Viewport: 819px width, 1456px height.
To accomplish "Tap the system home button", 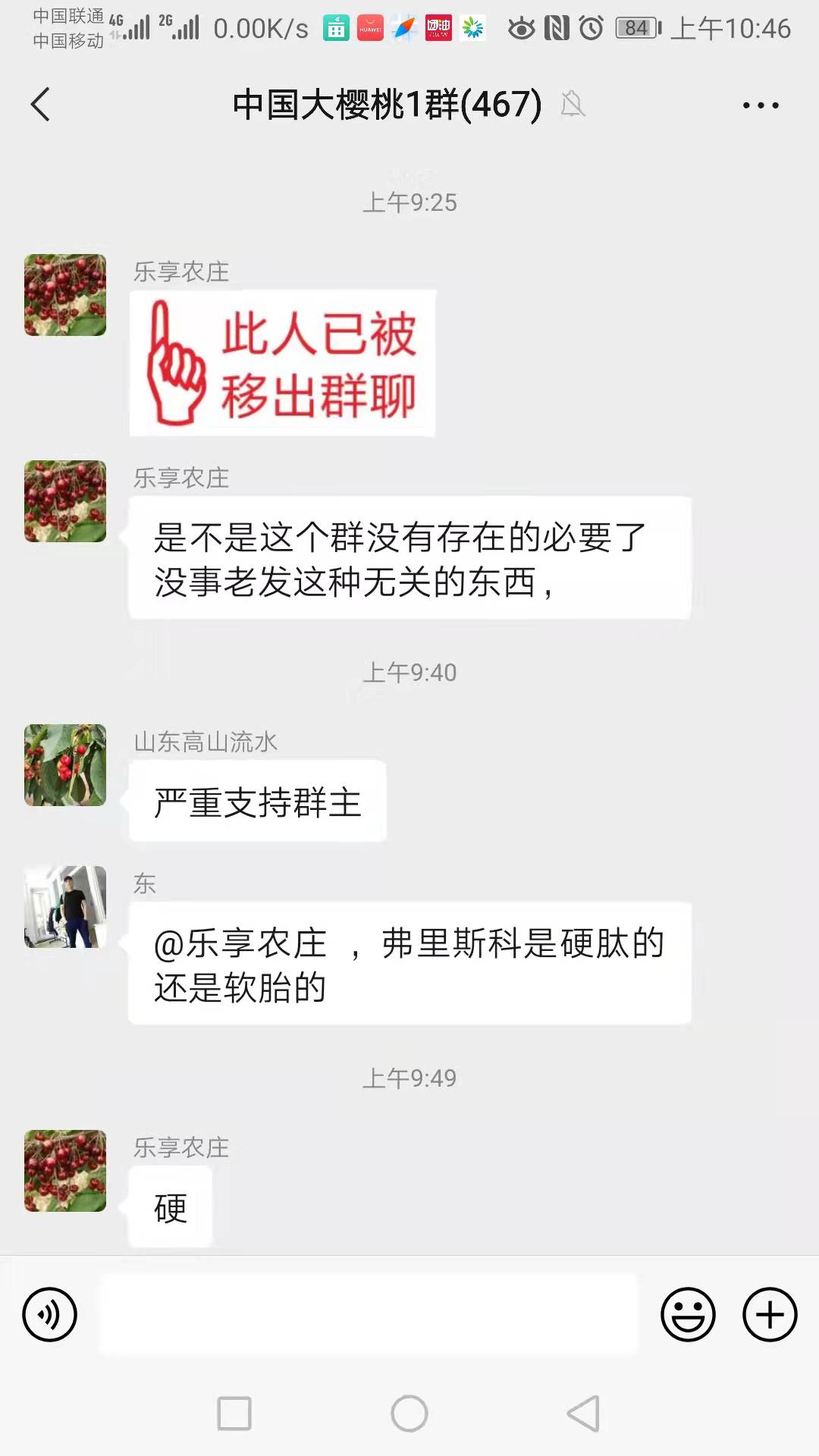I will (x=409, y=1414).
